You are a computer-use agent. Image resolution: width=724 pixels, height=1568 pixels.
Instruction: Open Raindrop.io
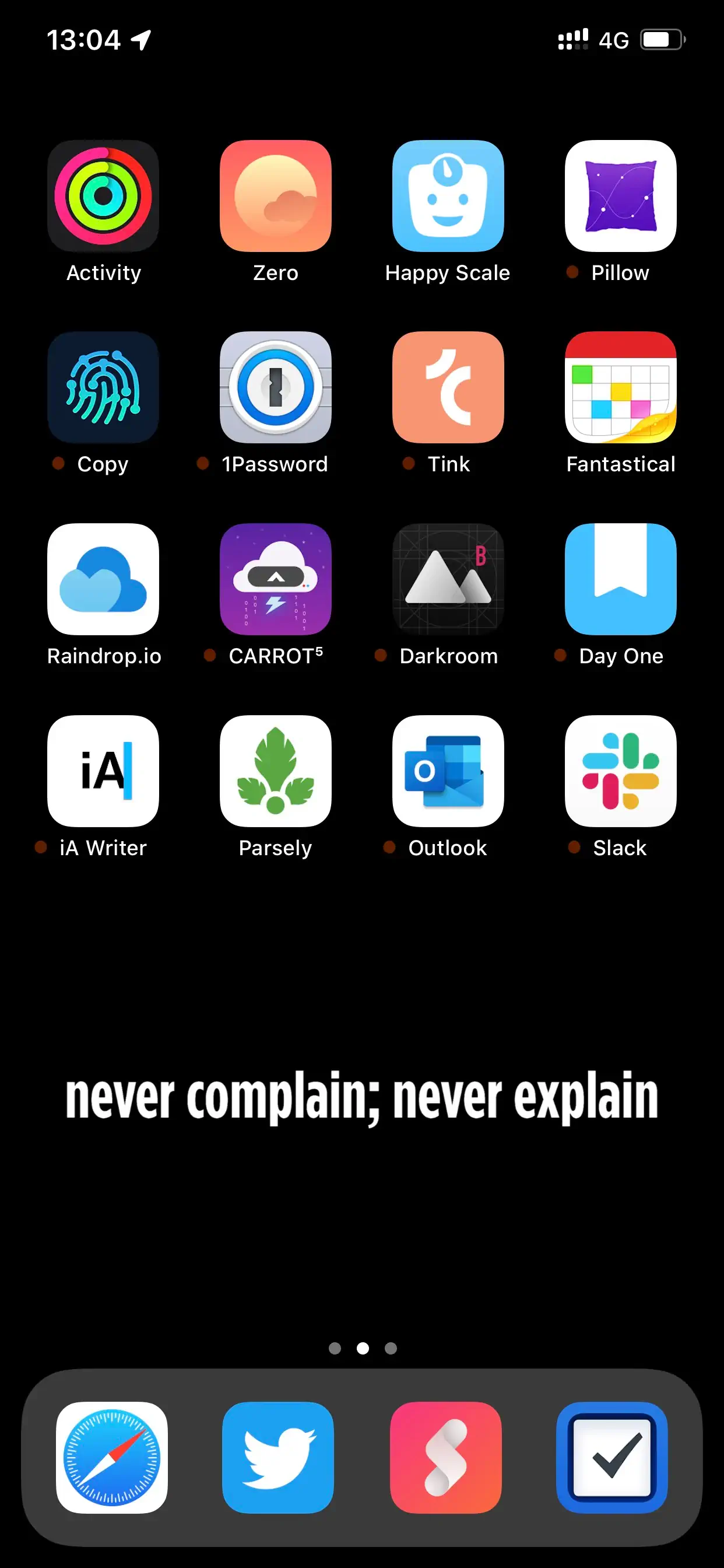[x=103, y=579]
